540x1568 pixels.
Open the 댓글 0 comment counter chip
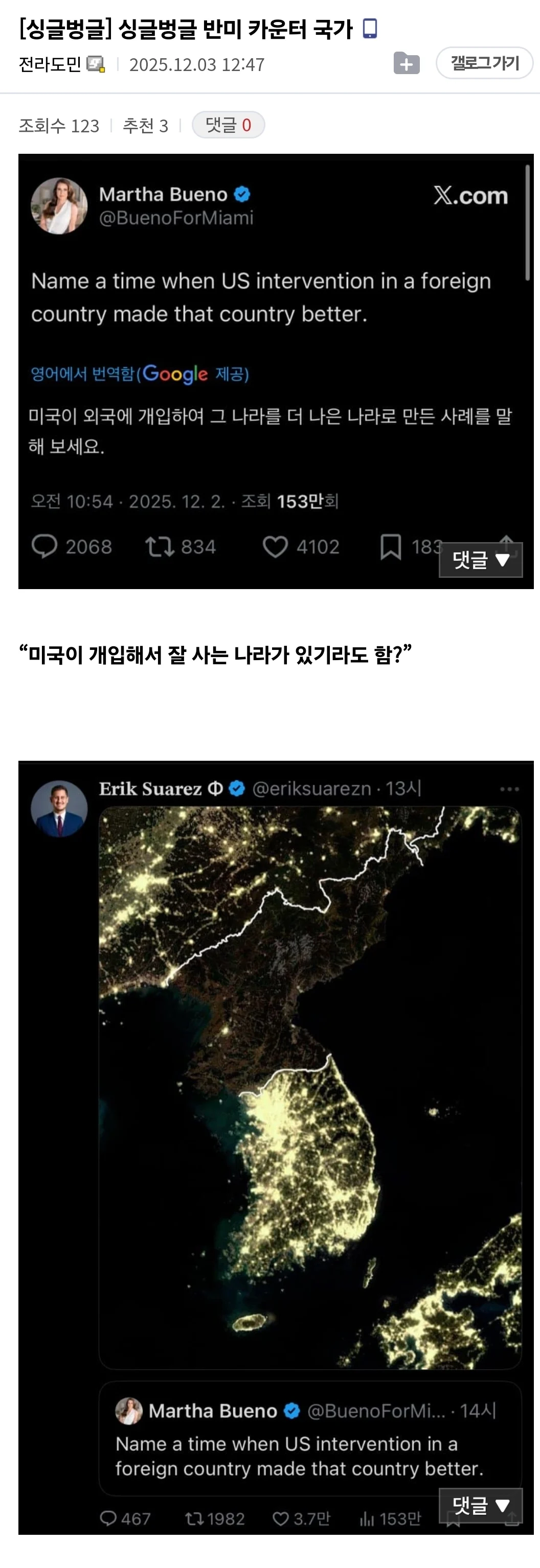[x=228, y=125]
